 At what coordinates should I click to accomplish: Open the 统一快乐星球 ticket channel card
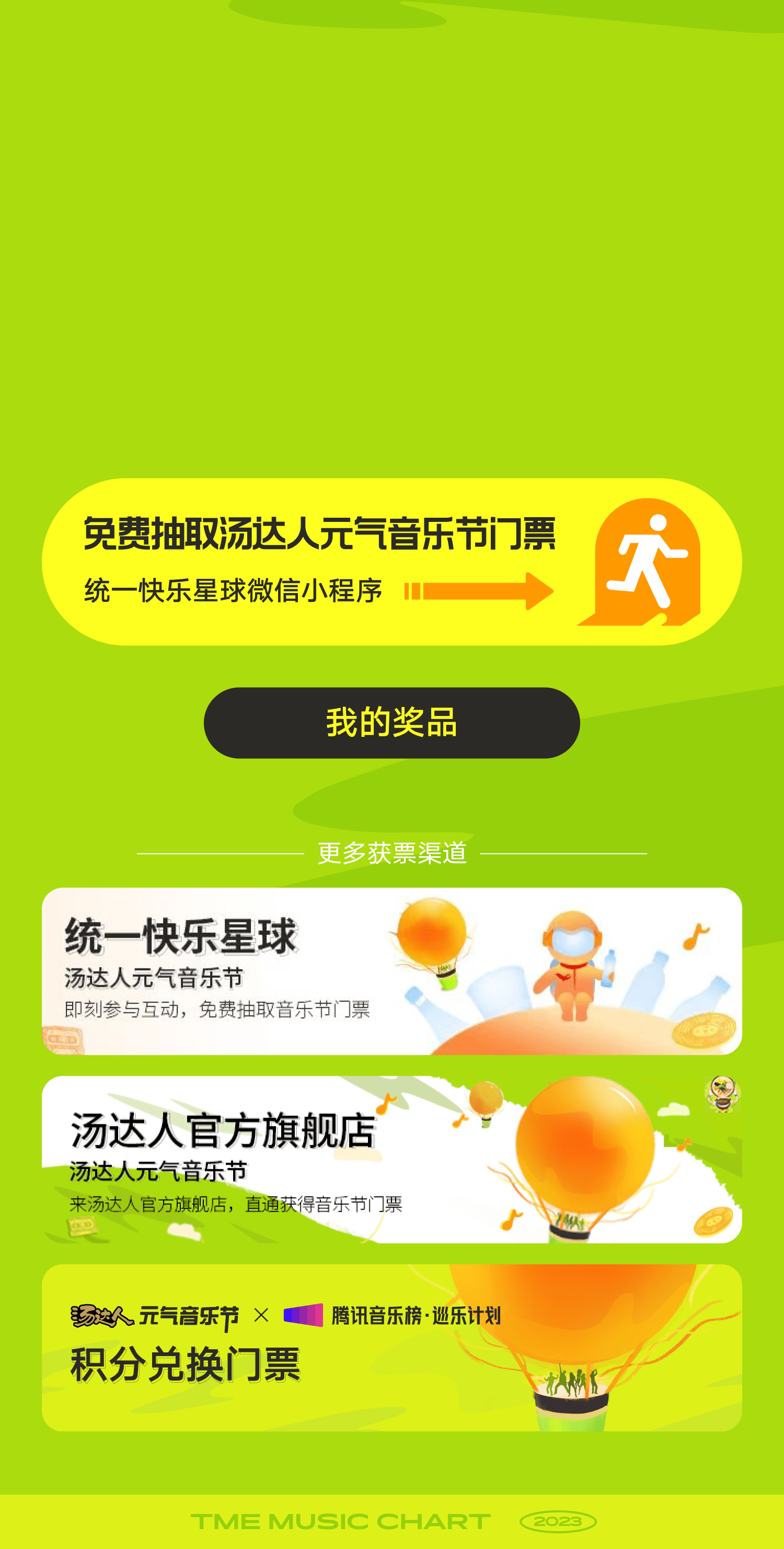coord(391,971)
